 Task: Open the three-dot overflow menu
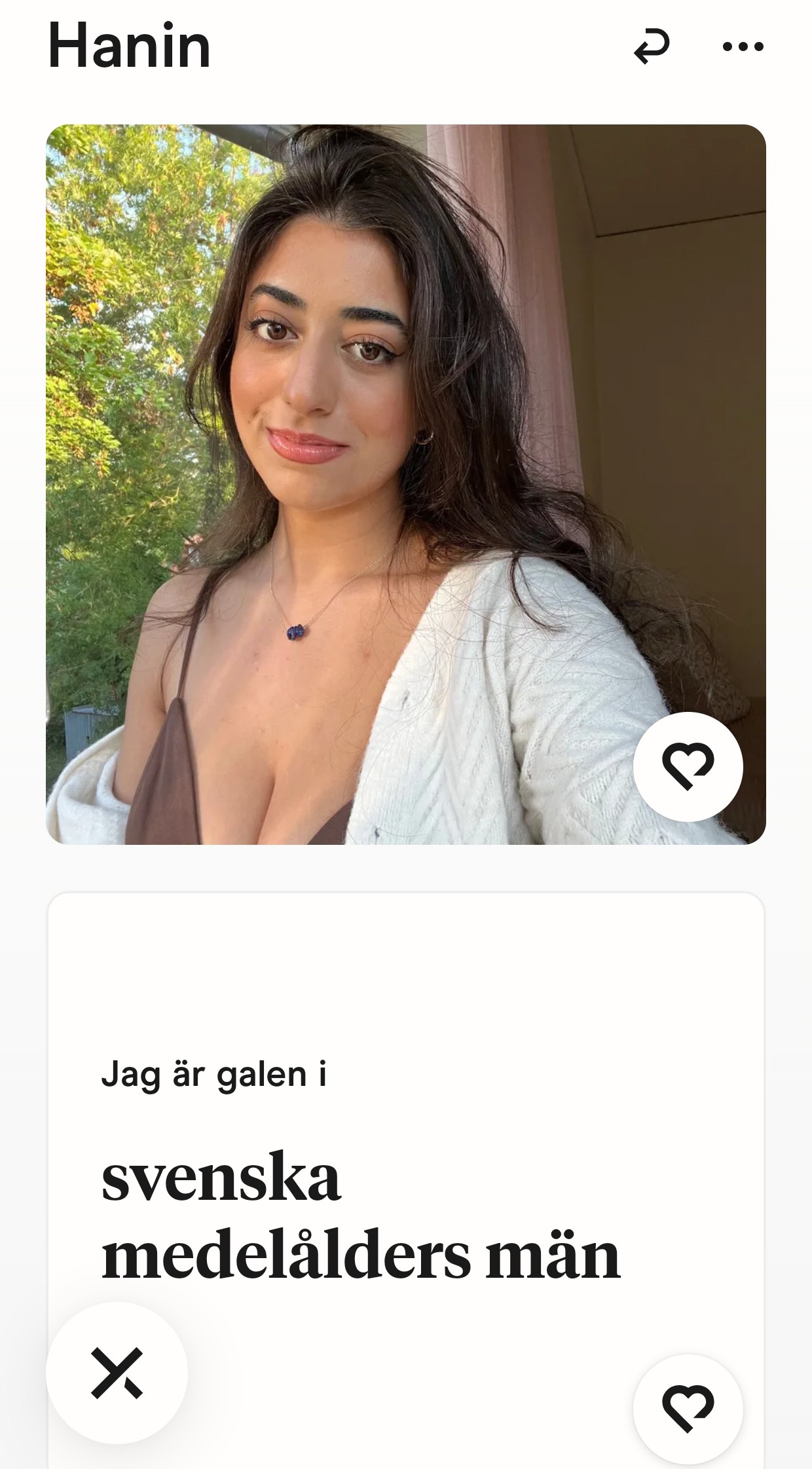(x=743, y=47)
